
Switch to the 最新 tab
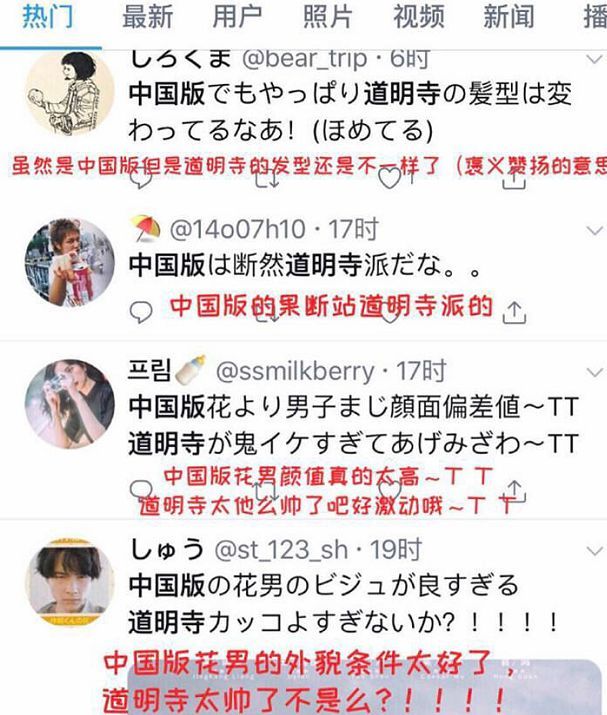(x=147, y=17)
